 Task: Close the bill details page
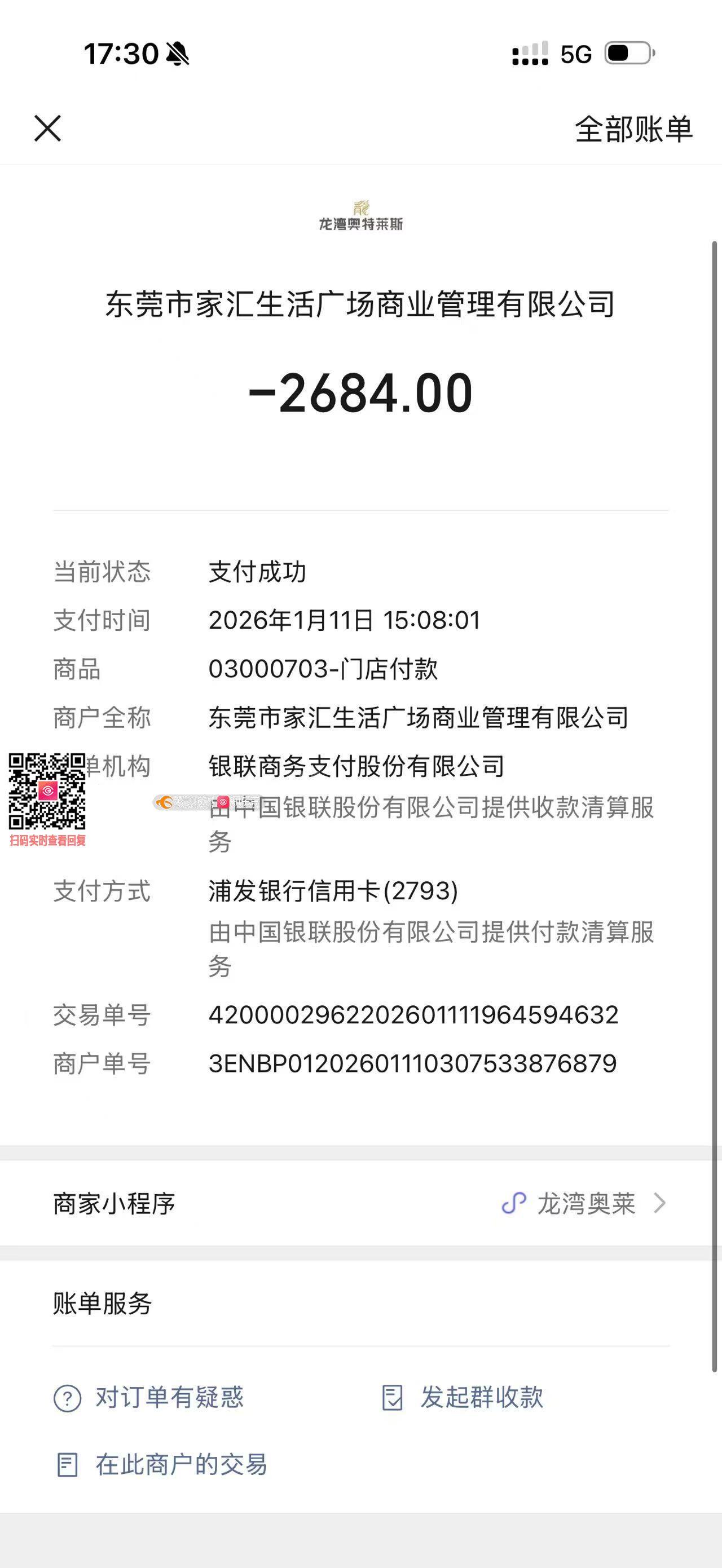(47, 129)
